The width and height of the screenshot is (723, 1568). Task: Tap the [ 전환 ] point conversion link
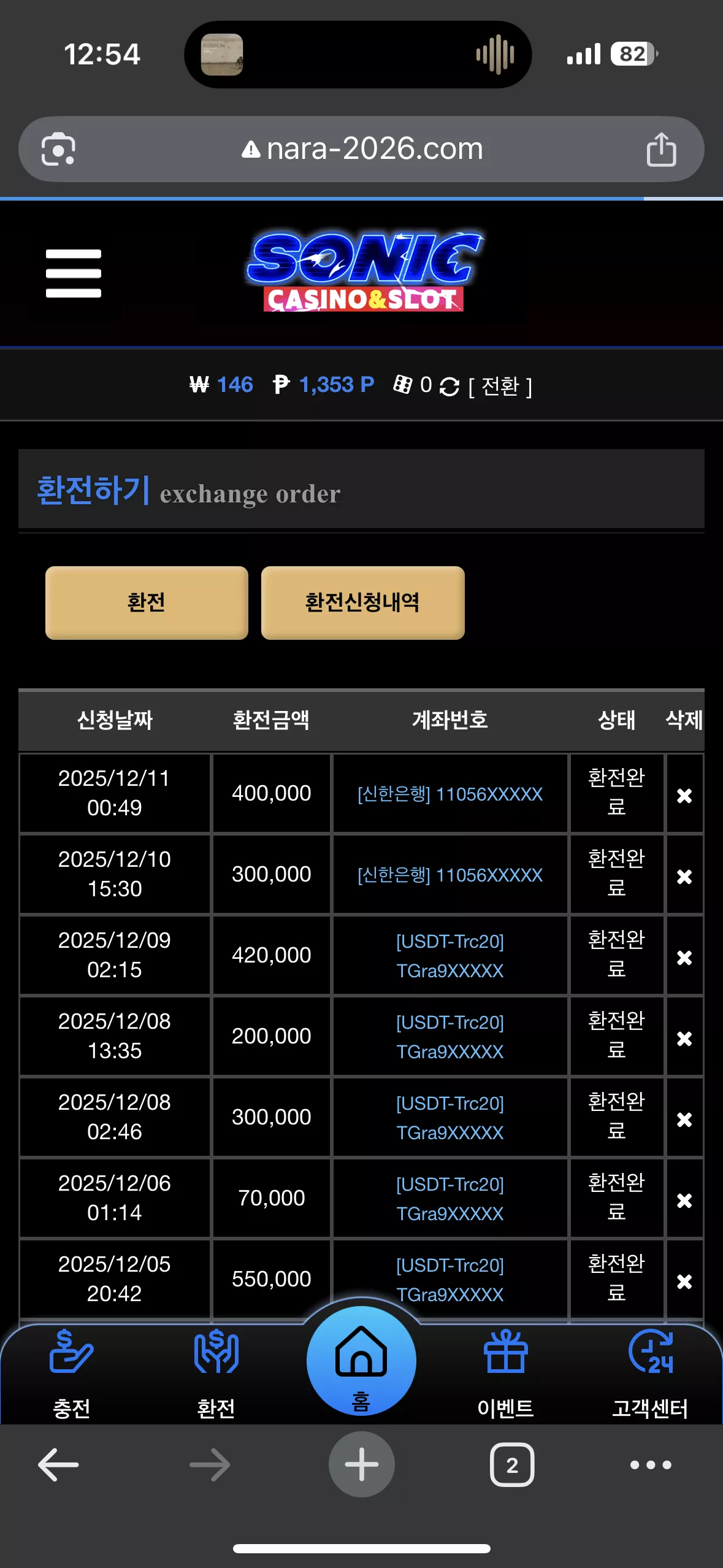(500, 386)
